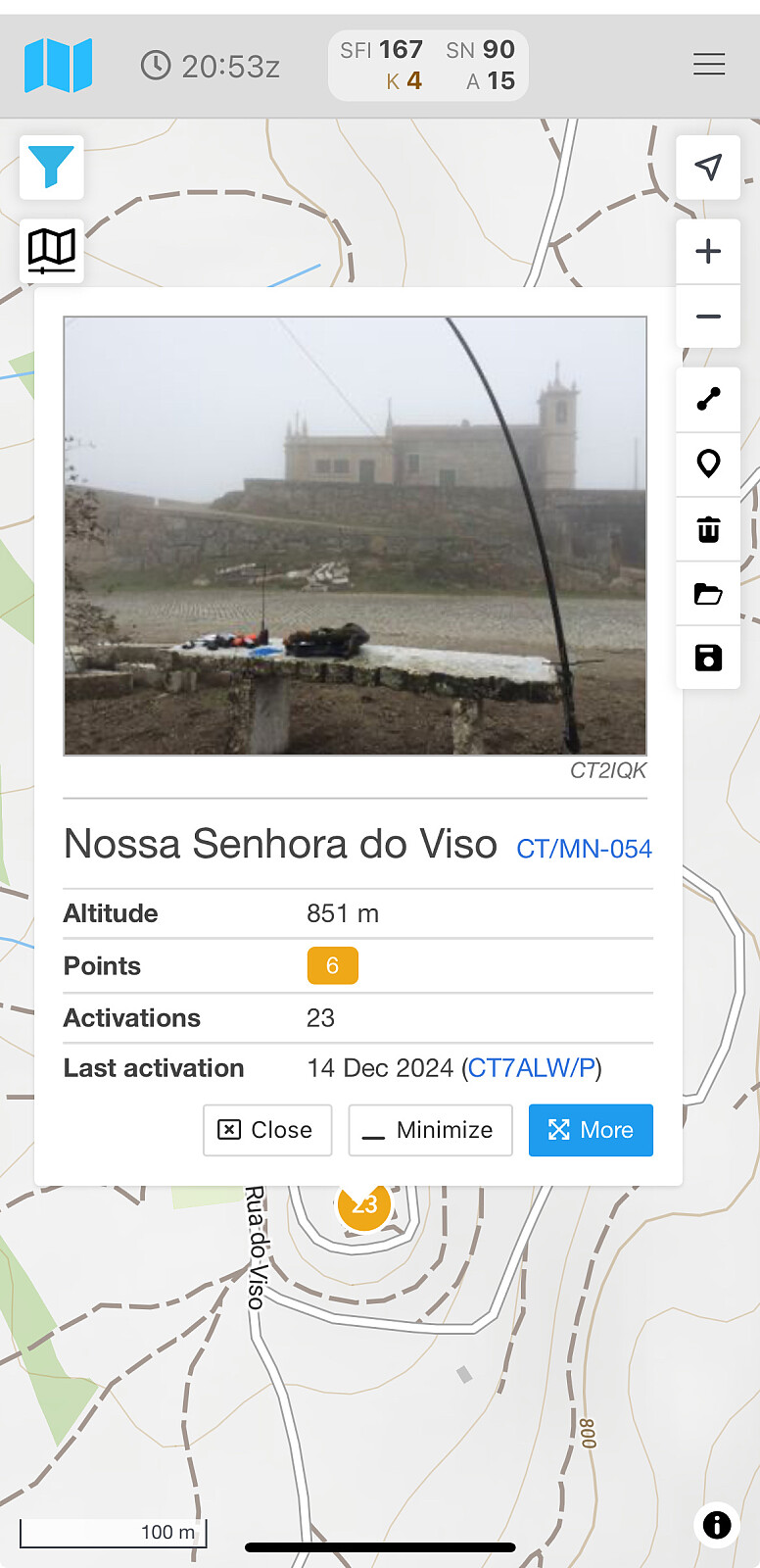This screenshot has width=760, height=1568.
Task: Delete drawn items with trash icon
Action: point(708,529)
